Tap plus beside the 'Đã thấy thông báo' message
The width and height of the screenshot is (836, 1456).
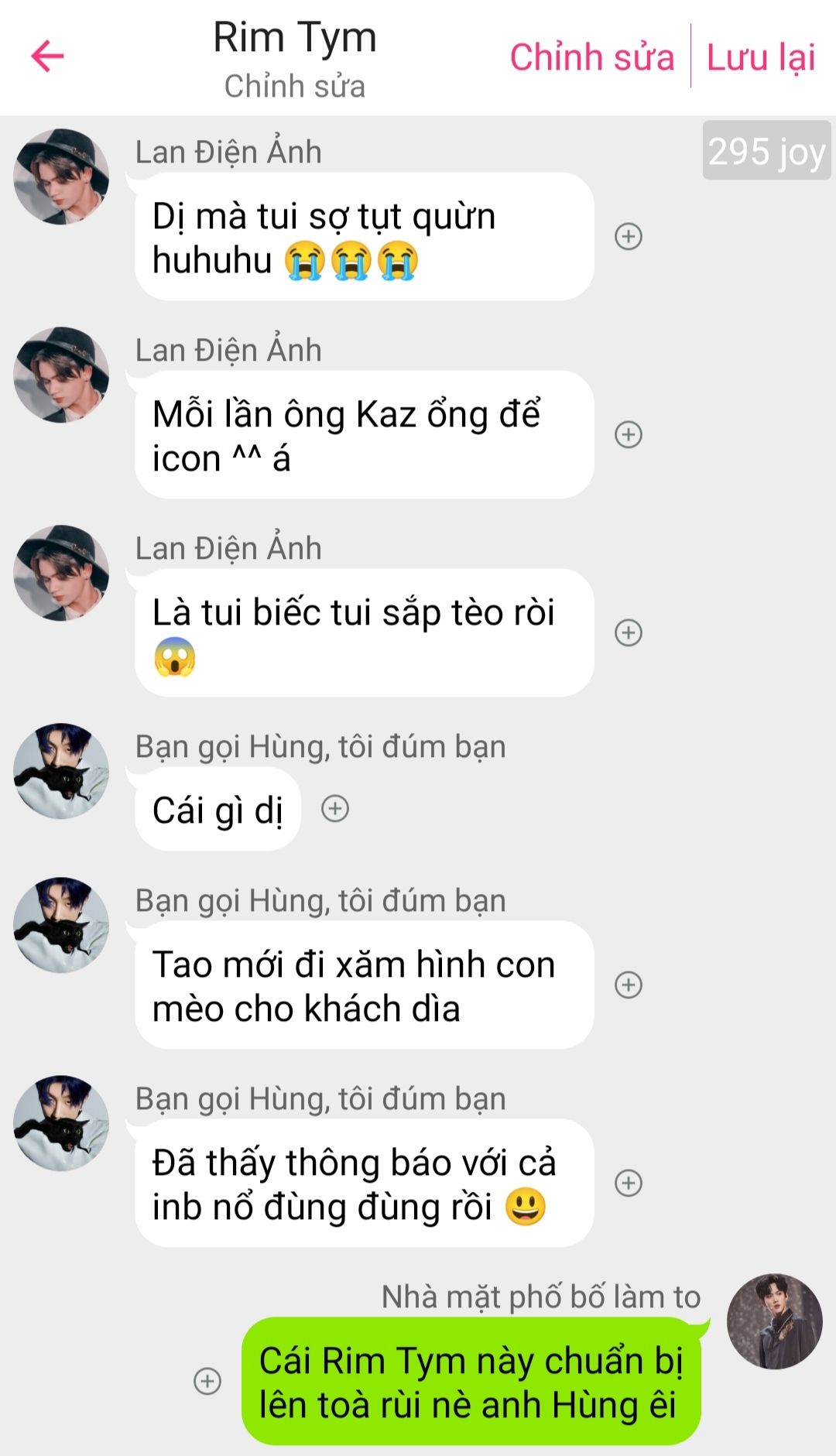click(x=629, y=1183)
